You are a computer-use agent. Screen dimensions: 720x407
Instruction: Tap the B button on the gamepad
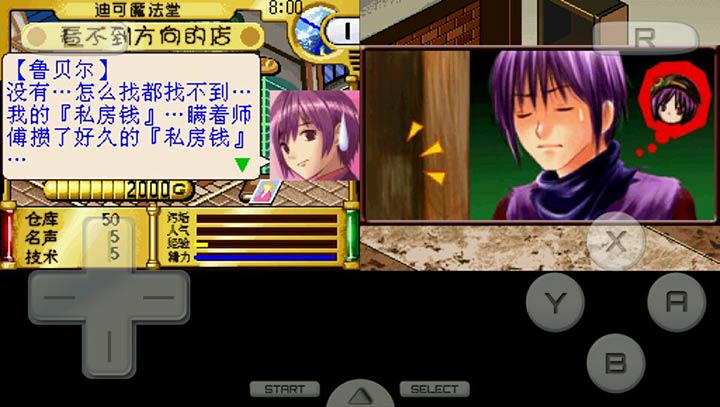point(615,362)
